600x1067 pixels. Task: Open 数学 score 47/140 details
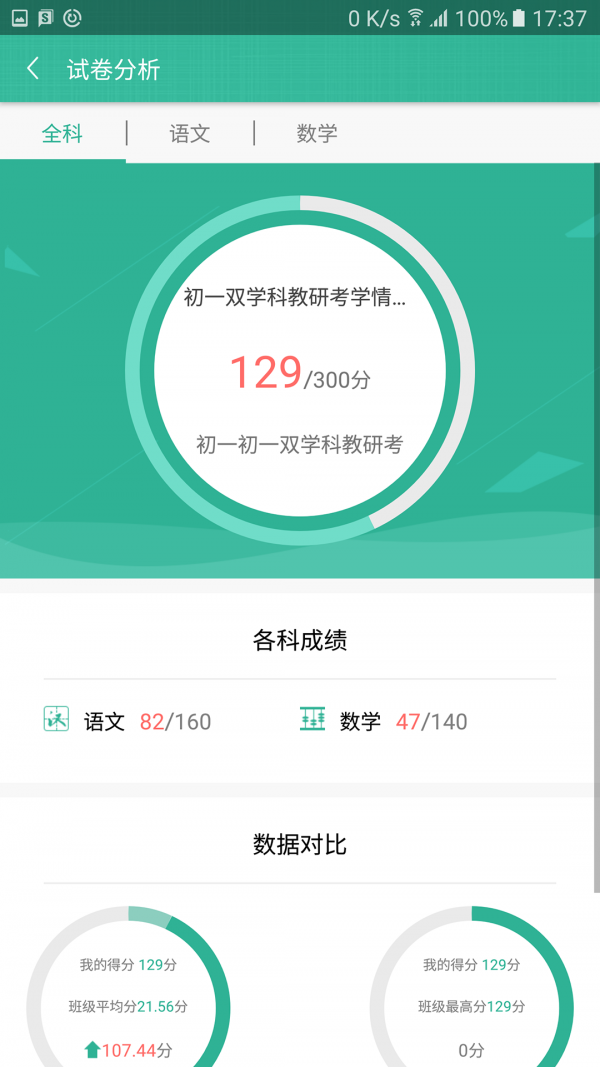click(x=384, y=721)
